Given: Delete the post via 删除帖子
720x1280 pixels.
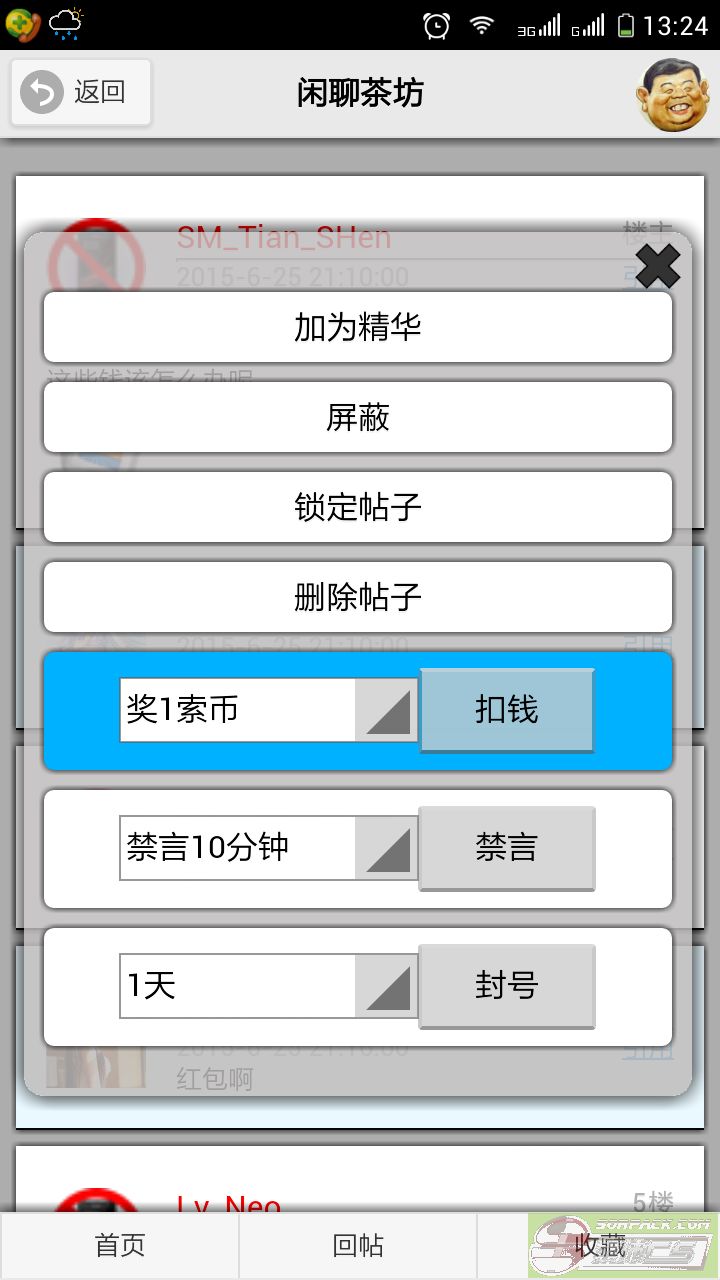Looking at the screenshot, I should click(358, 597).
